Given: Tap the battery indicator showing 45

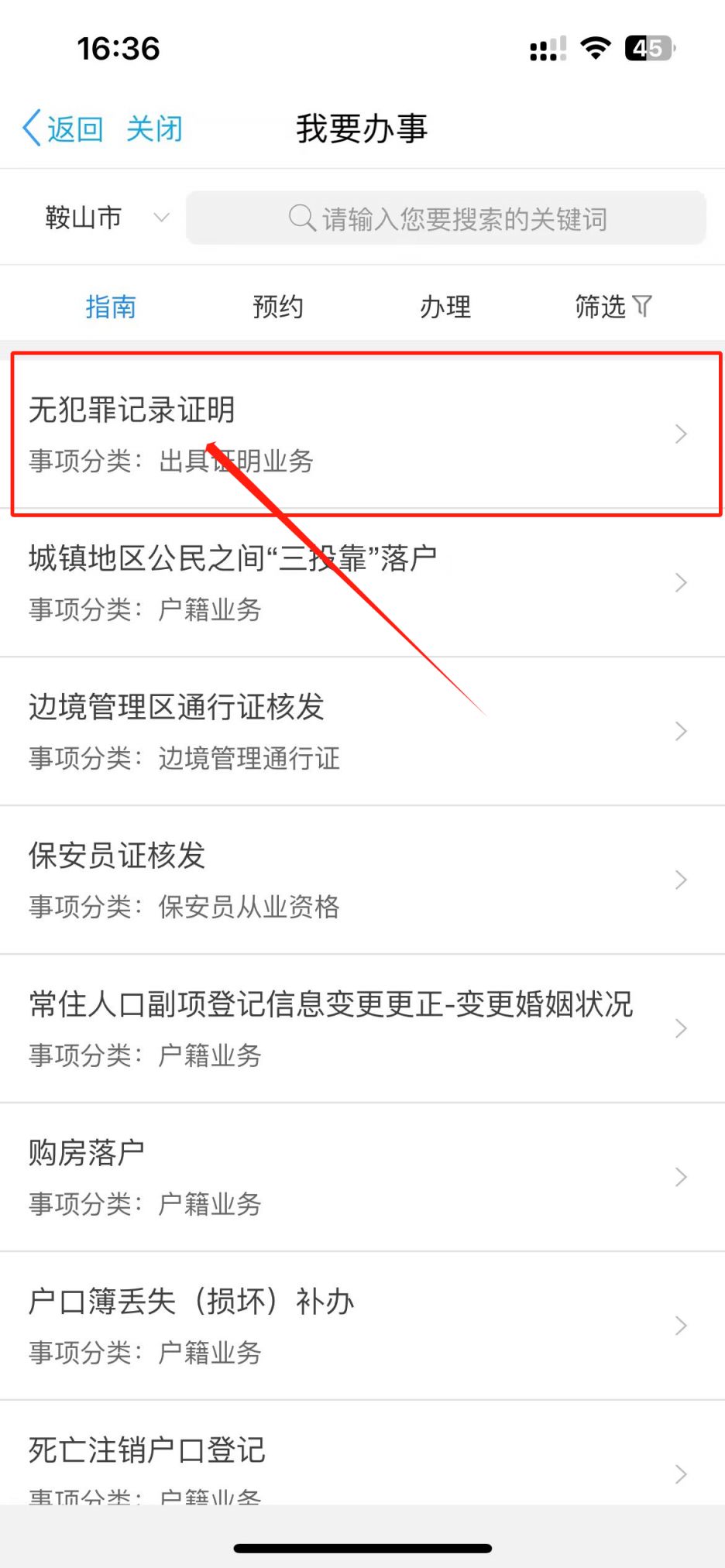Looking at the screenshot, I should point(649,48).
